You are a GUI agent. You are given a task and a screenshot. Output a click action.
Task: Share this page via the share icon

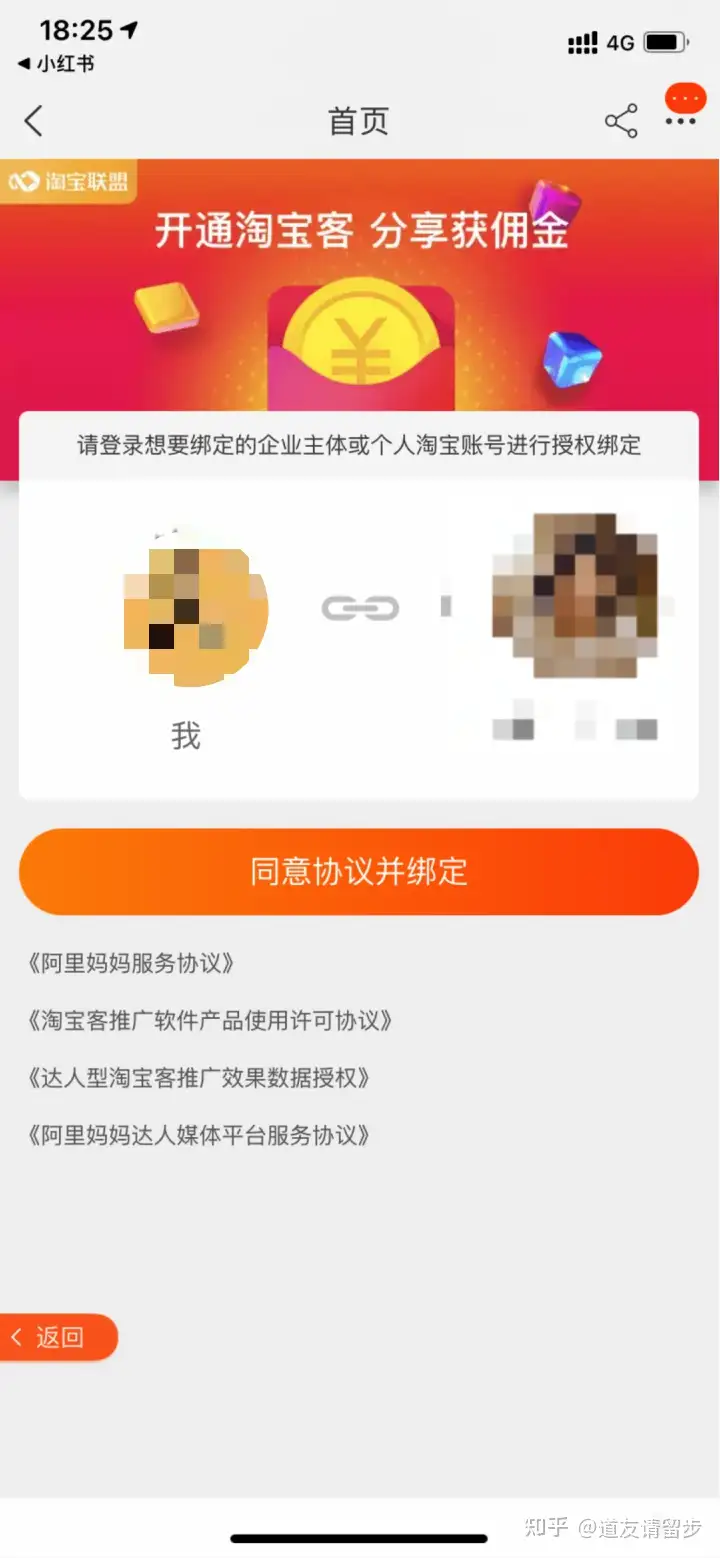pos(621,122)
